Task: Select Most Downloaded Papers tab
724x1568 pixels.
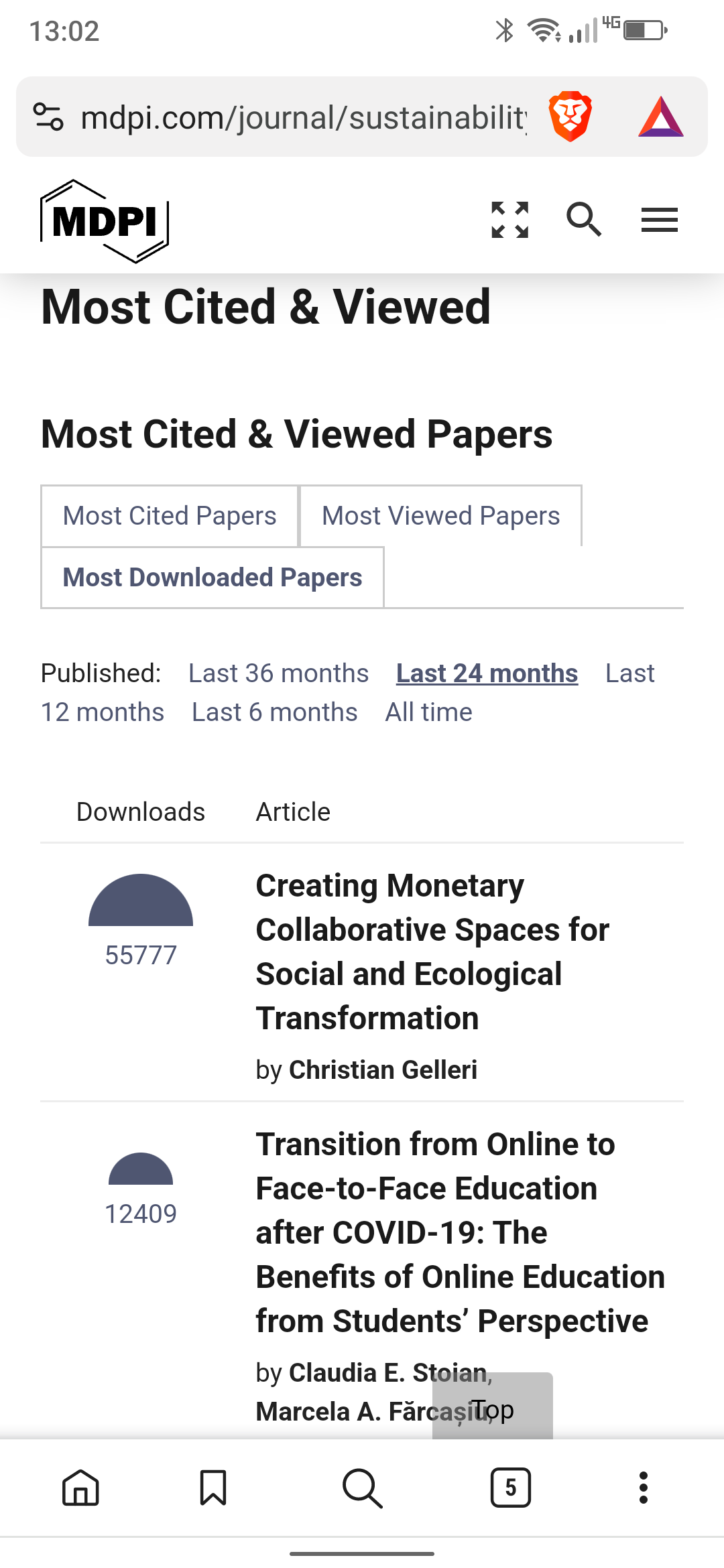Action: (x=213, y=578)
